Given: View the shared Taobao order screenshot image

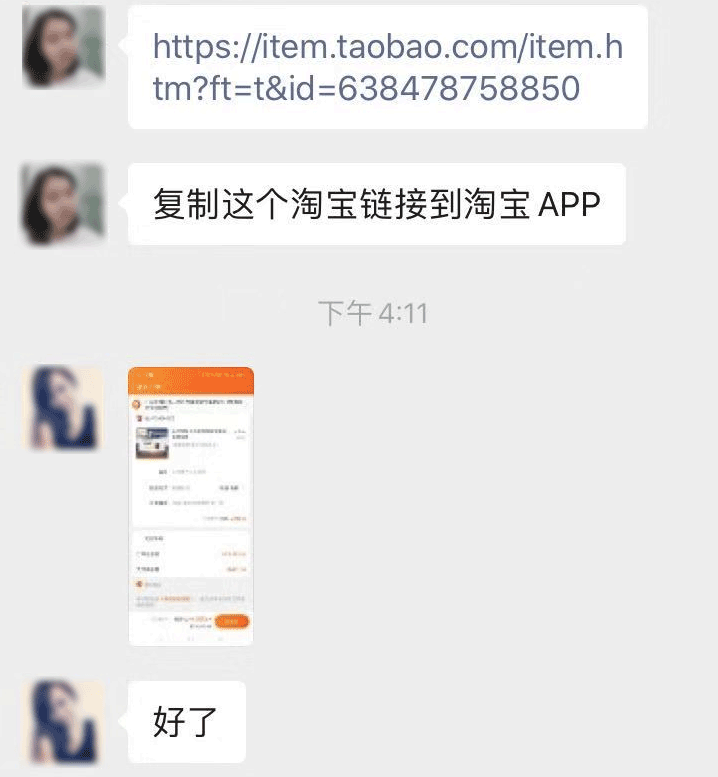Looking at the screenshot, I should pyautogui.click(x=191, y=506).
